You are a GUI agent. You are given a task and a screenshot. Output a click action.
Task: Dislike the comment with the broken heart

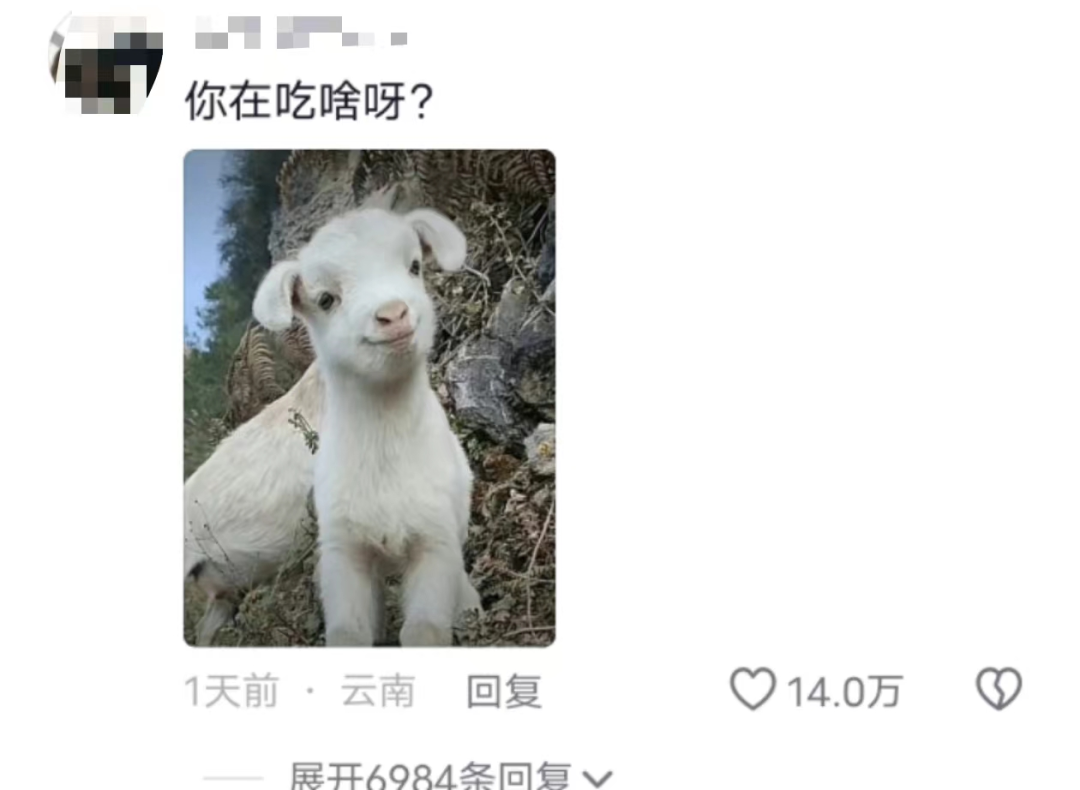pos(998,690)
